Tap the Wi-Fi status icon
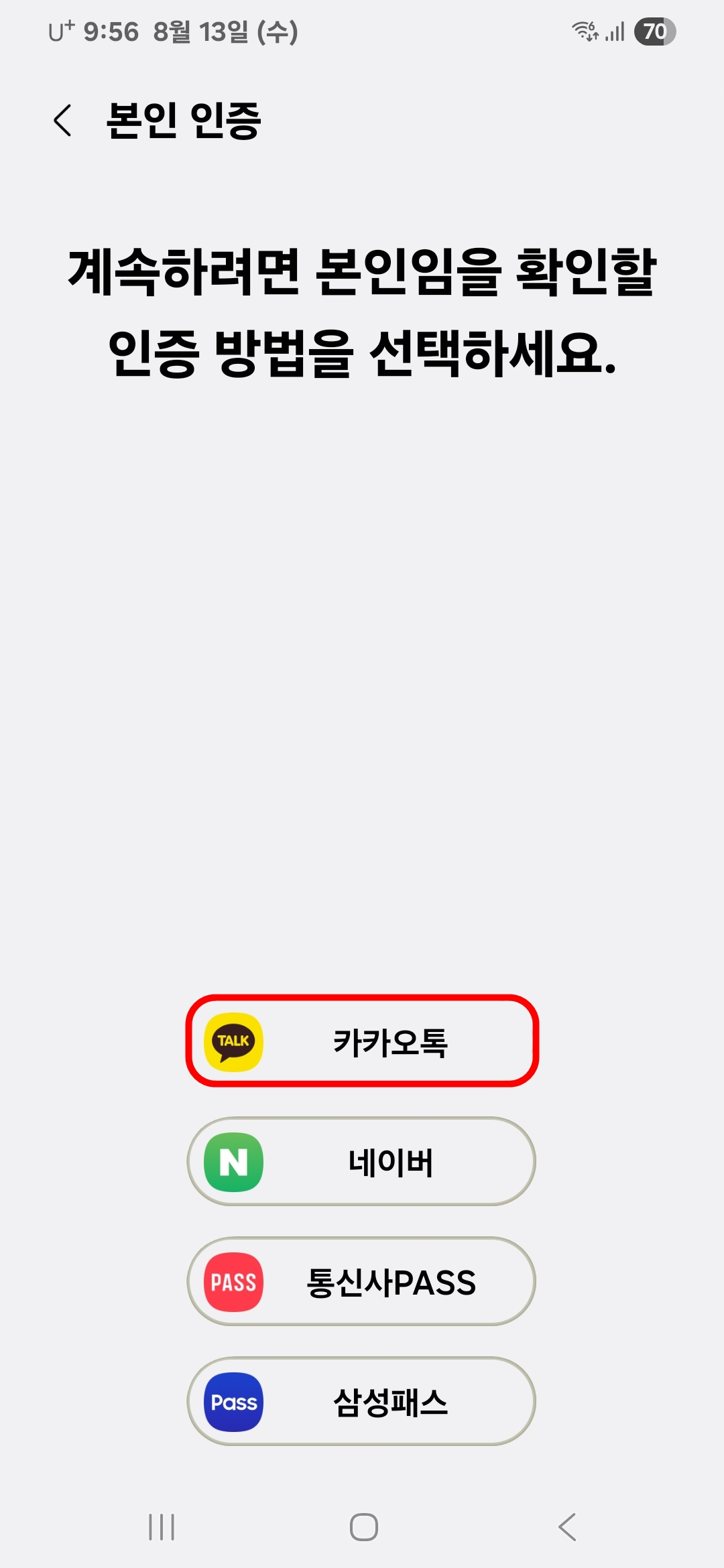 tap(584, 30)
